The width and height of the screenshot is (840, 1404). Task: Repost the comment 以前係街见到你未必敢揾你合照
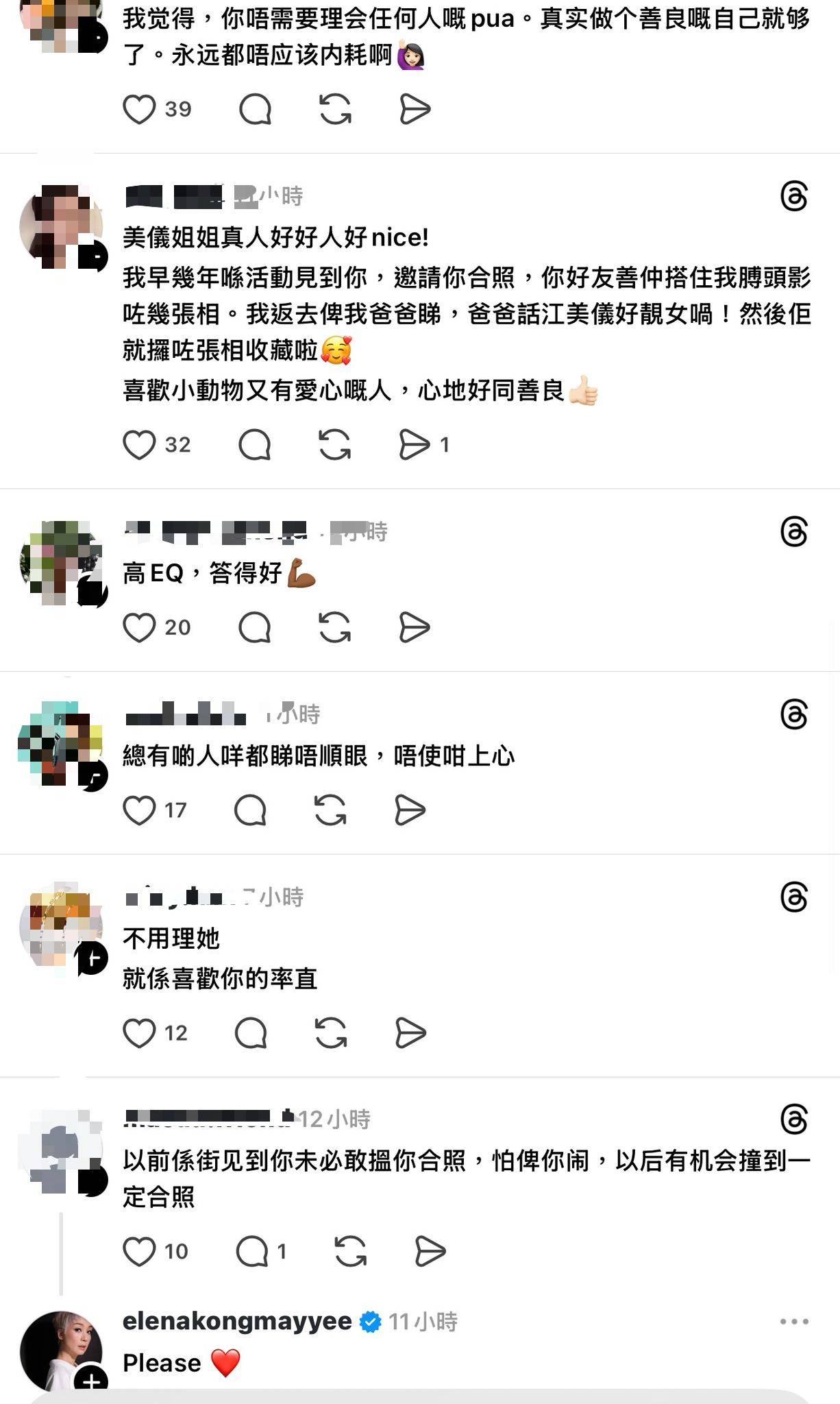coord(350,1251)
